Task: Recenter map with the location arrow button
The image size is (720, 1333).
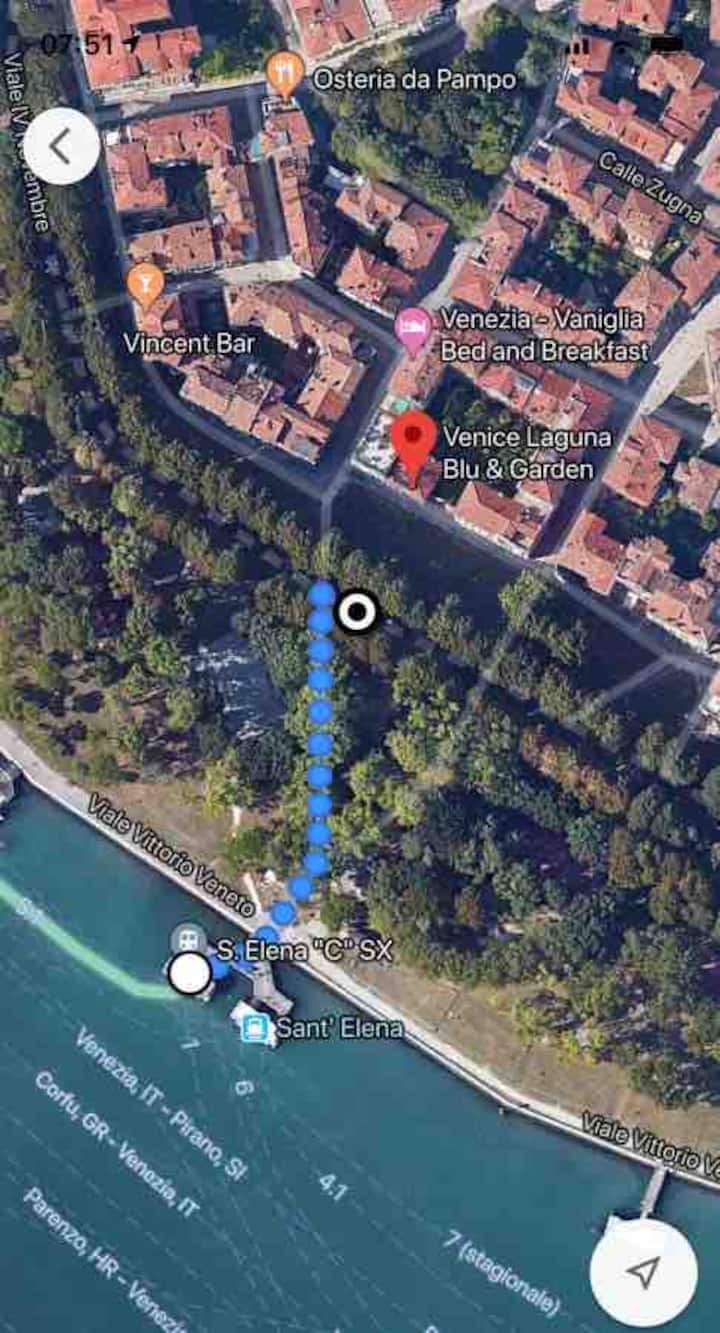Action: pyautogui.click(x=643, y=1272)
